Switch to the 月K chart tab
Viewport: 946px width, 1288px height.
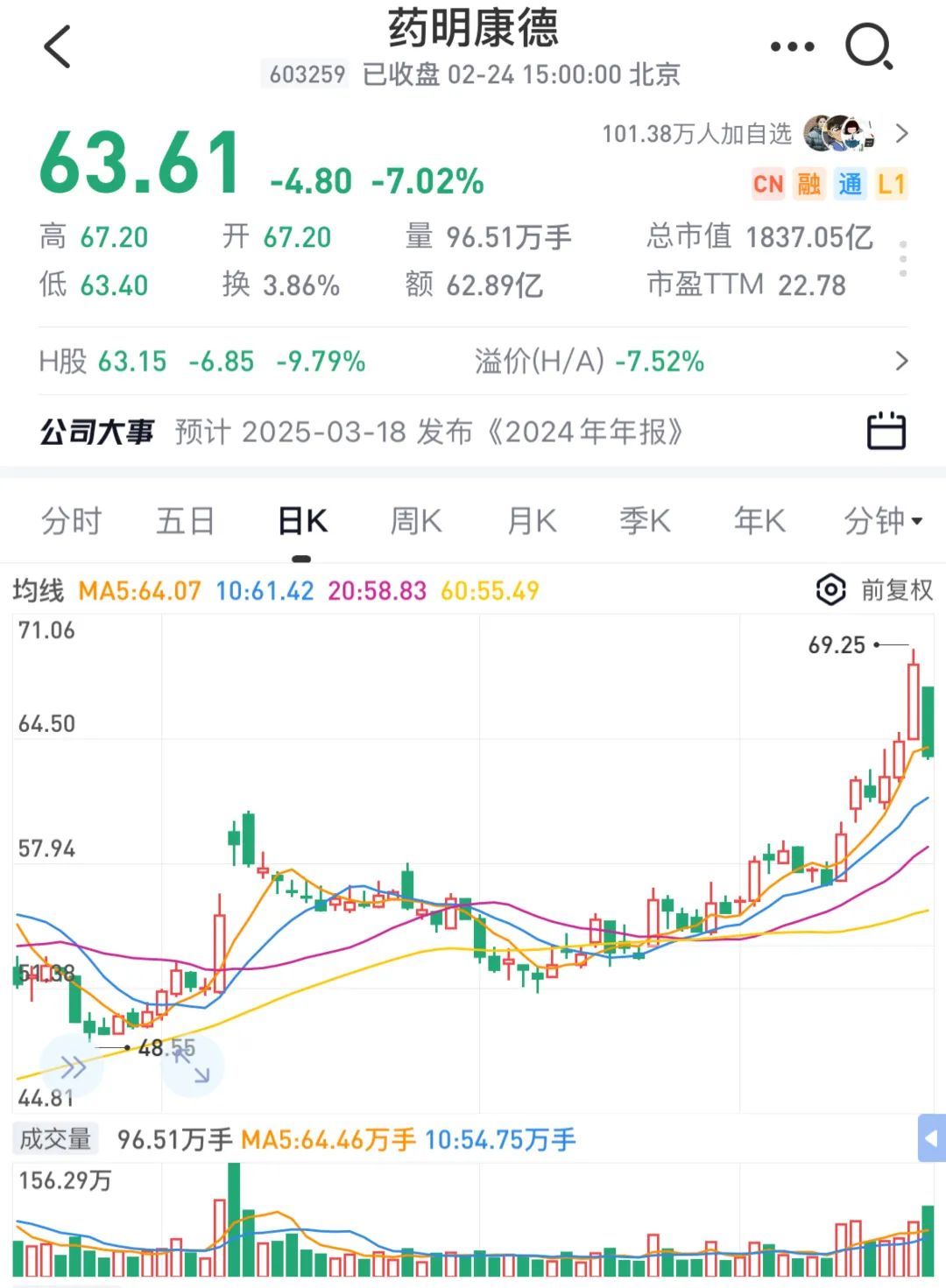pos(532,521)
